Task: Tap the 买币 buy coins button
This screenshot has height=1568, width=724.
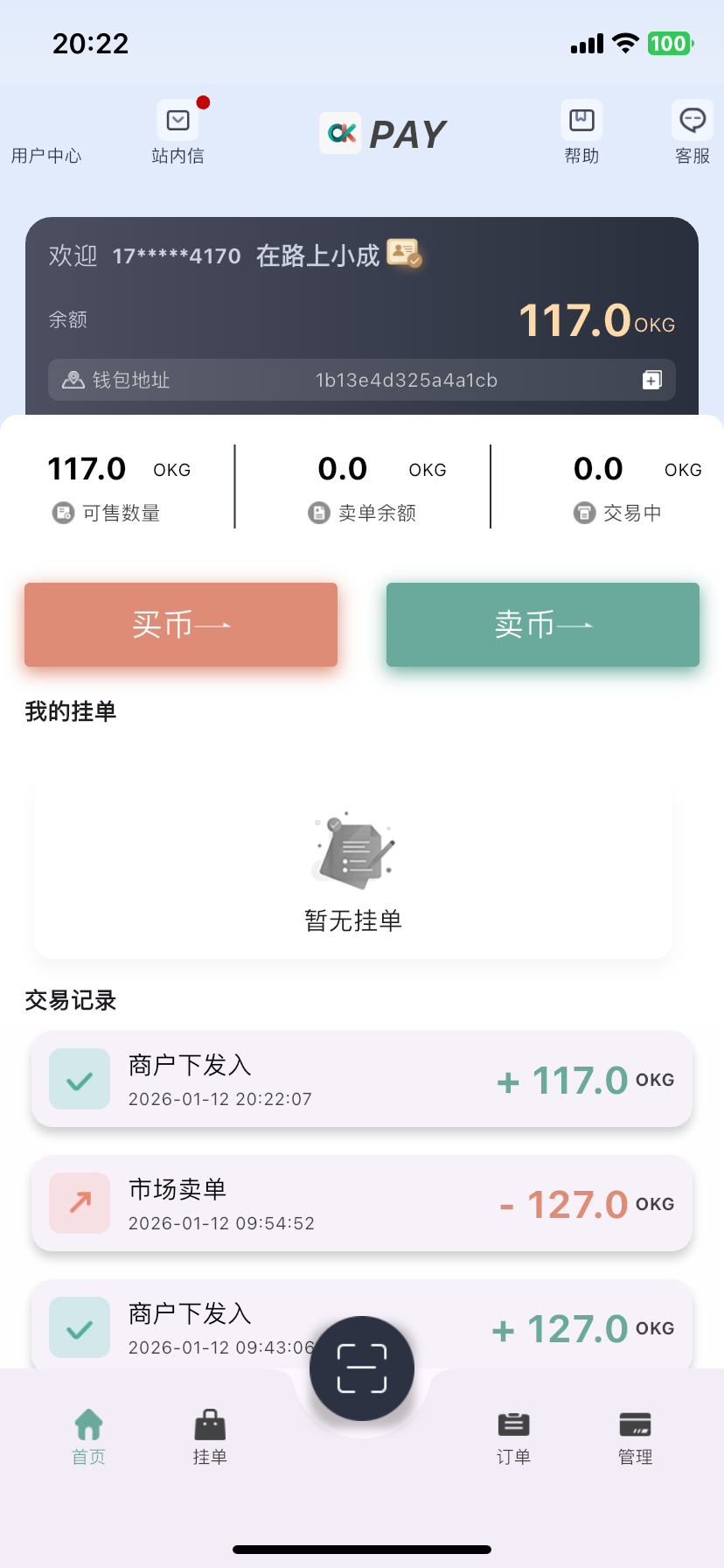Action: 181,625
